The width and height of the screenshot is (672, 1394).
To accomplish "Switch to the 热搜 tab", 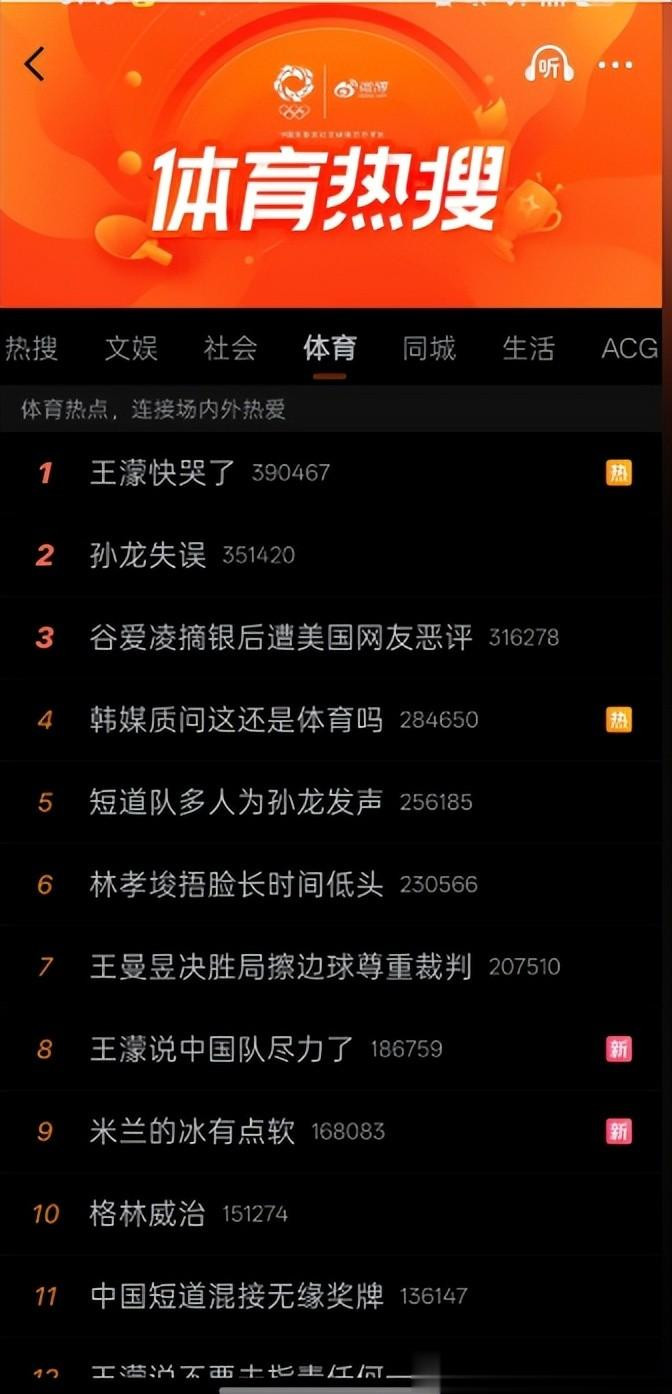I will coord(31,348).
